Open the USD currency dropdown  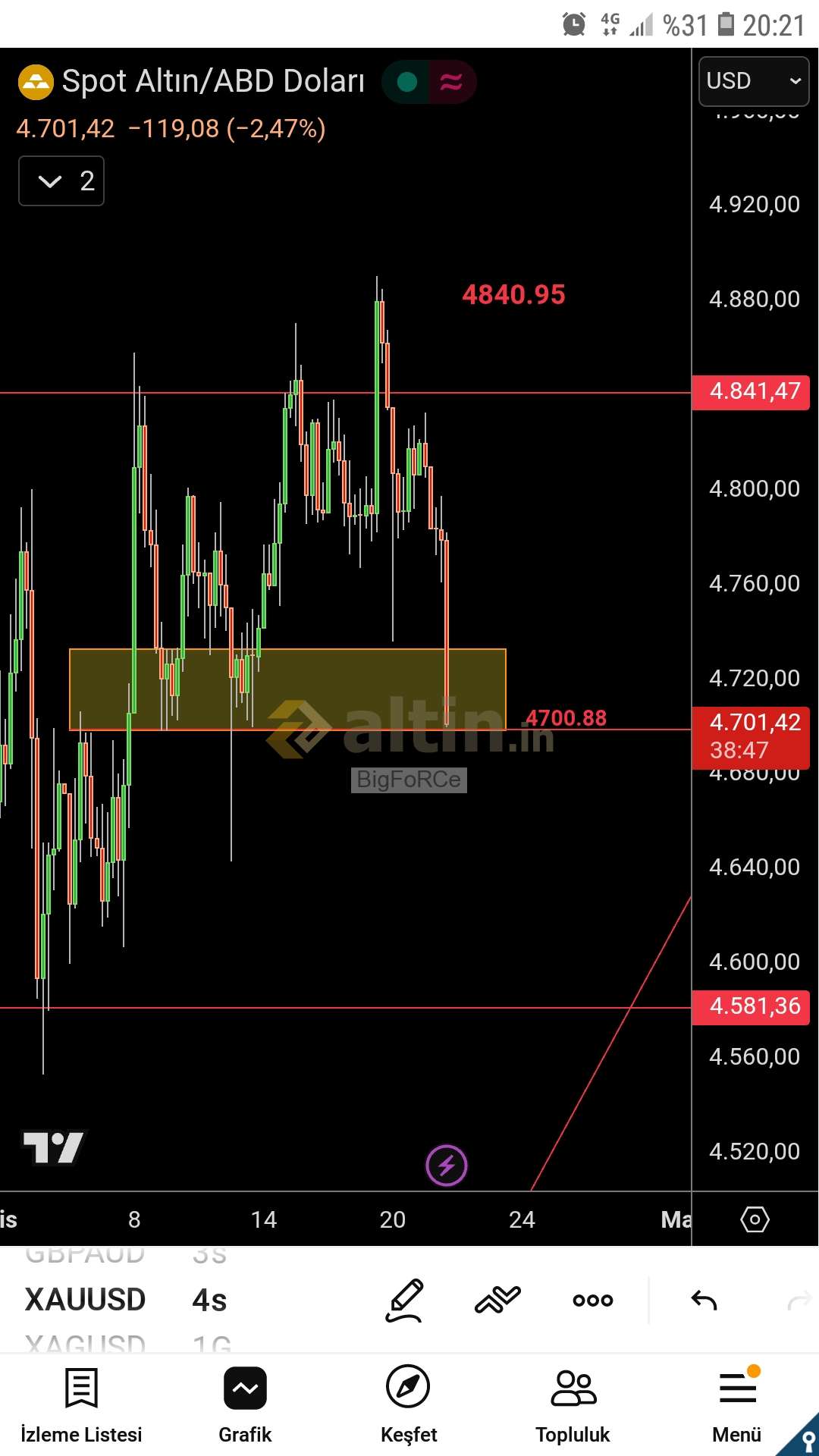[x=753, y=81]
